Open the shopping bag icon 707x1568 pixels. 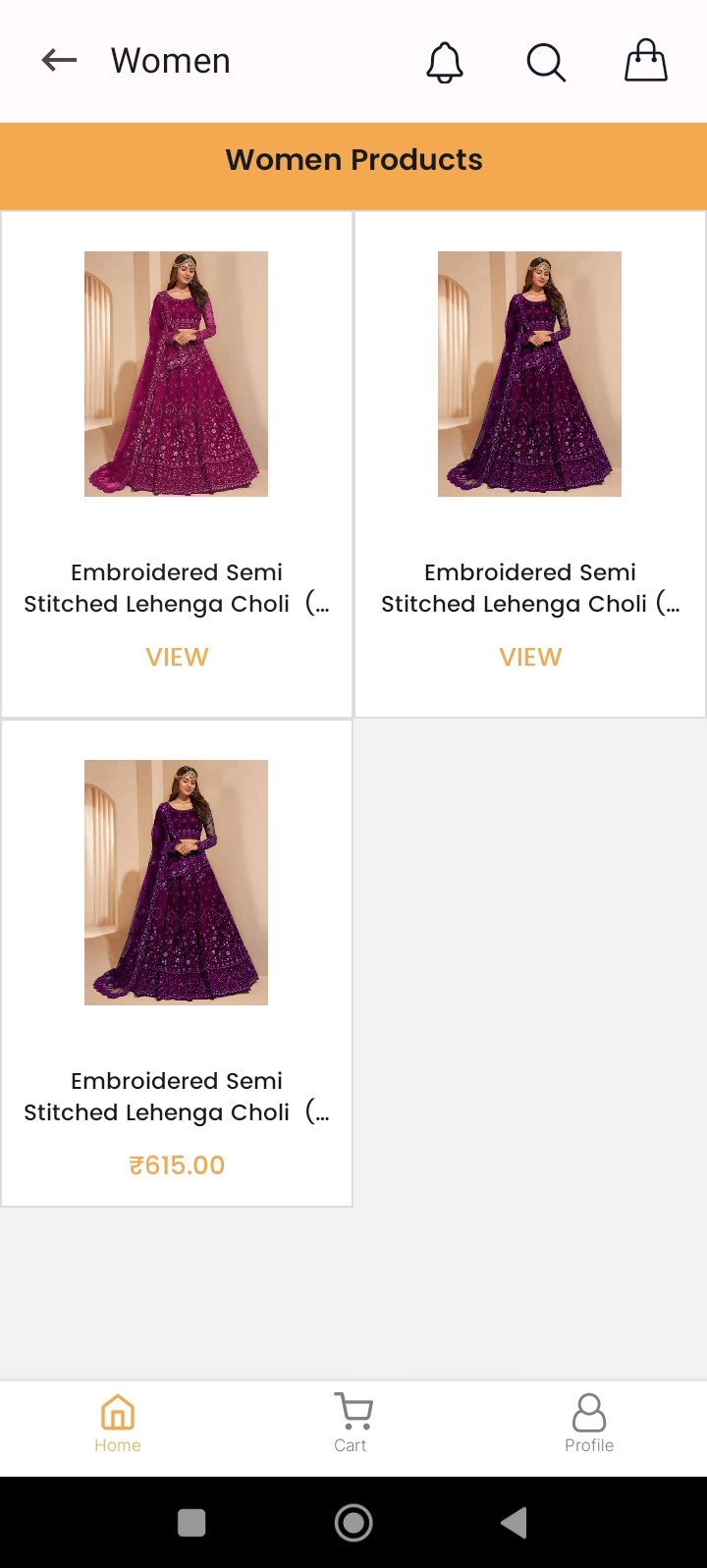pos(646,61)
